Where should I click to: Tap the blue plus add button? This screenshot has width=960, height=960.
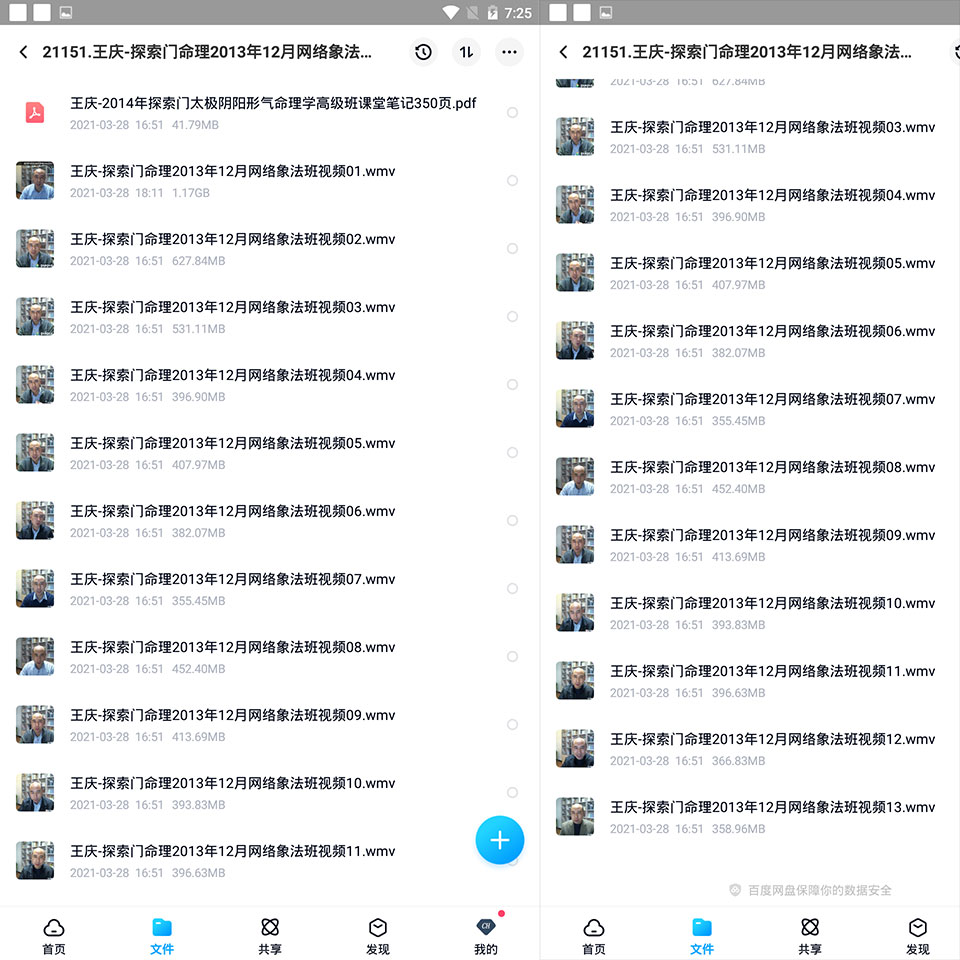click(500, 840)
